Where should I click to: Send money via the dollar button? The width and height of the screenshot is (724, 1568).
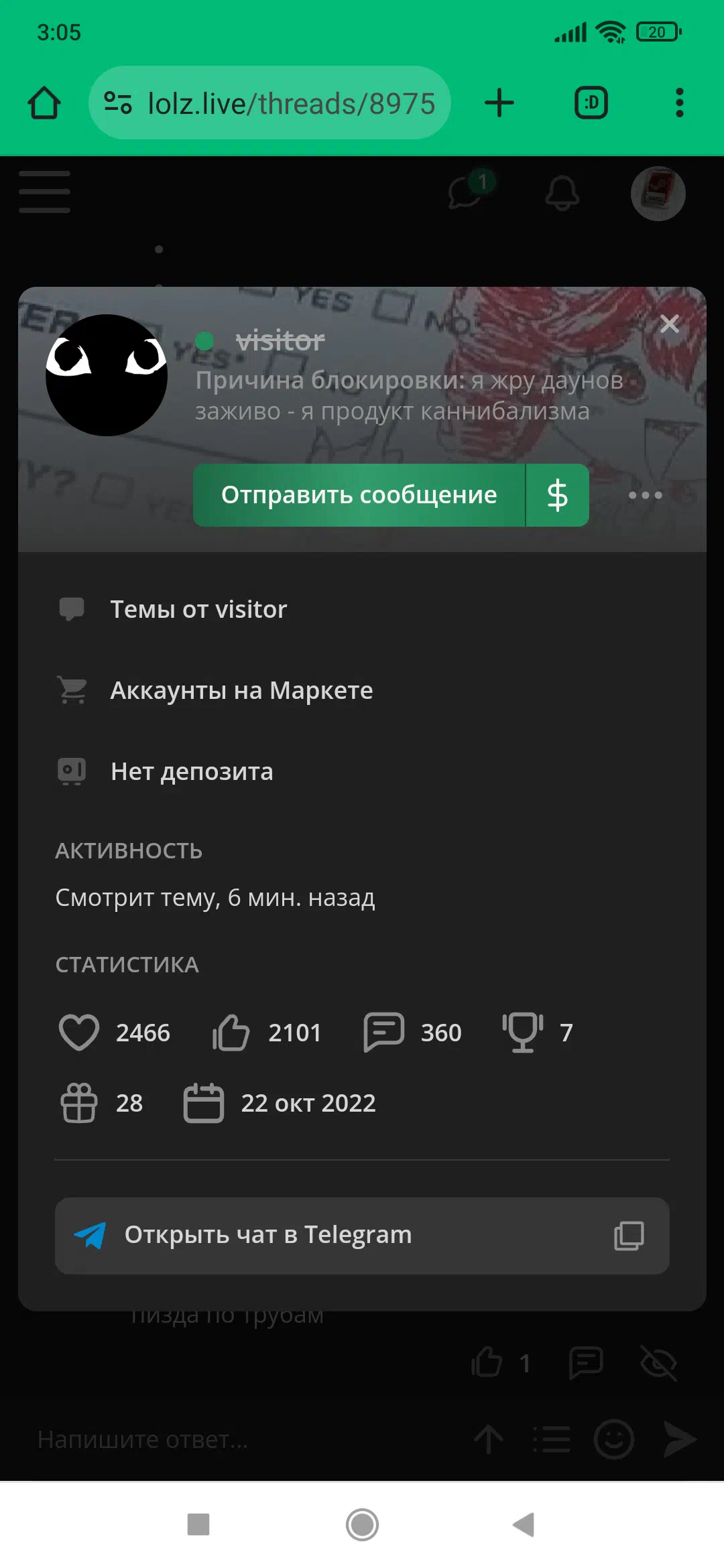coord(558,495)
